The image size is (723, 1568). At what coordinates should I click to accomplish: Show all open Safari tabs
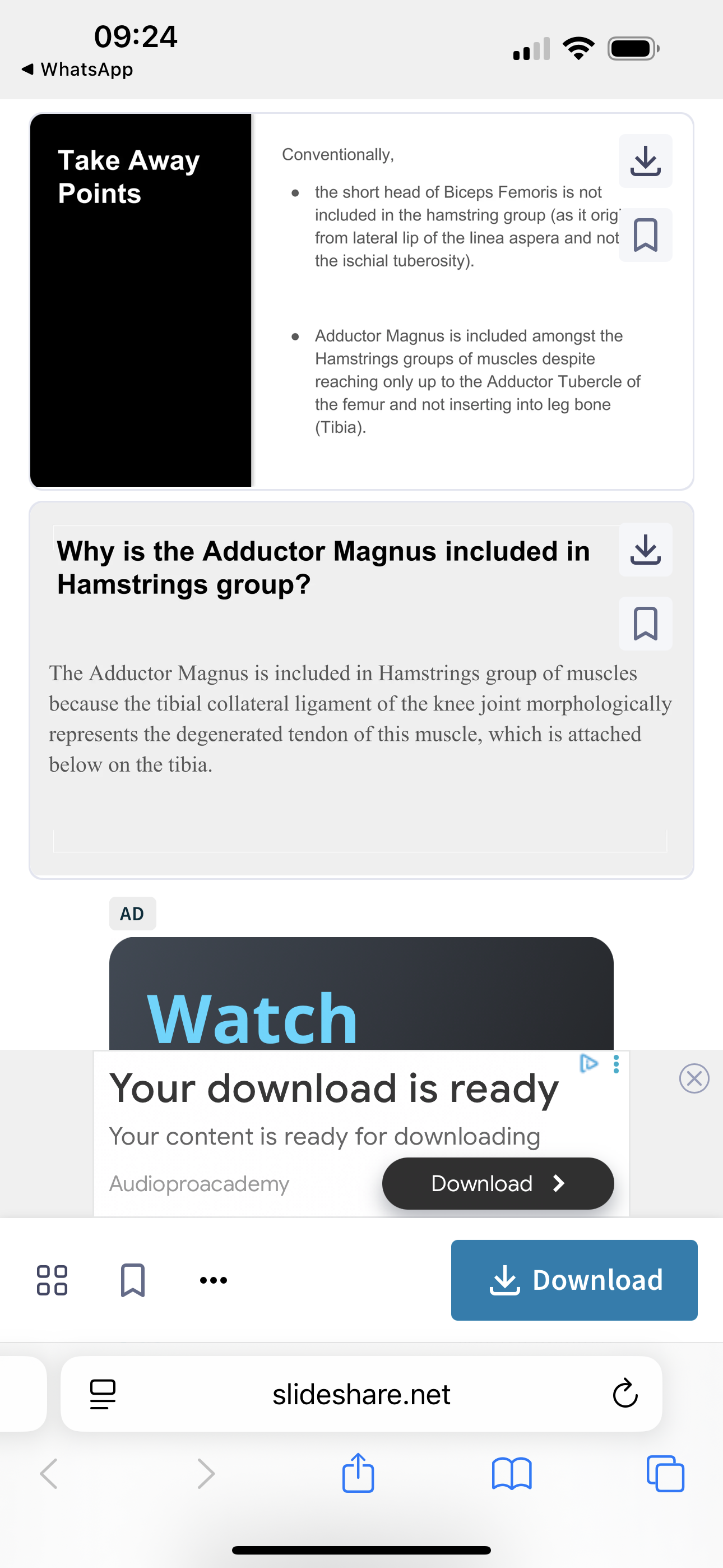point(665,1473)
